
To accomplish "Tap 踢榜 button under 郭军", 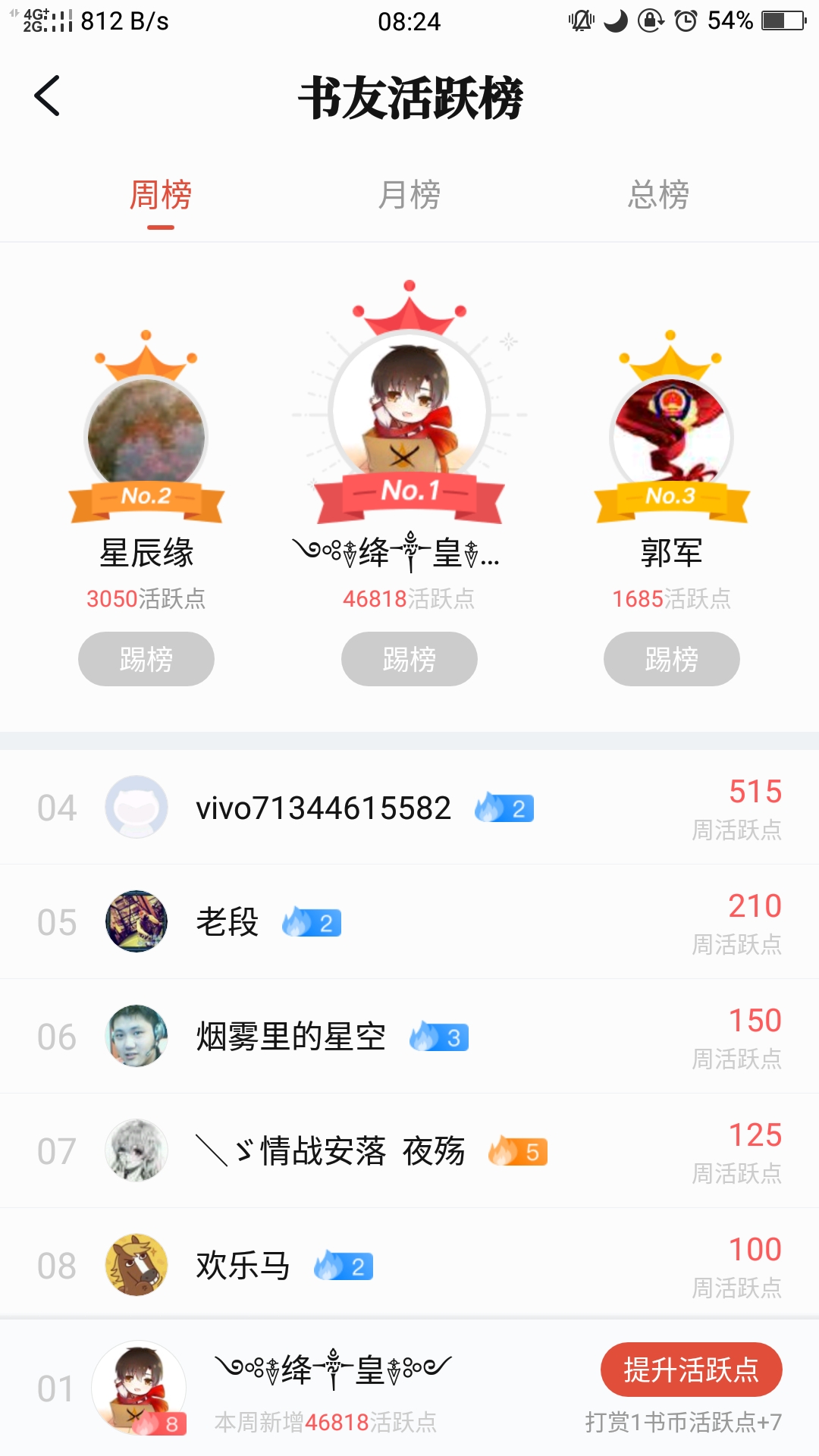I will (672, 659).
